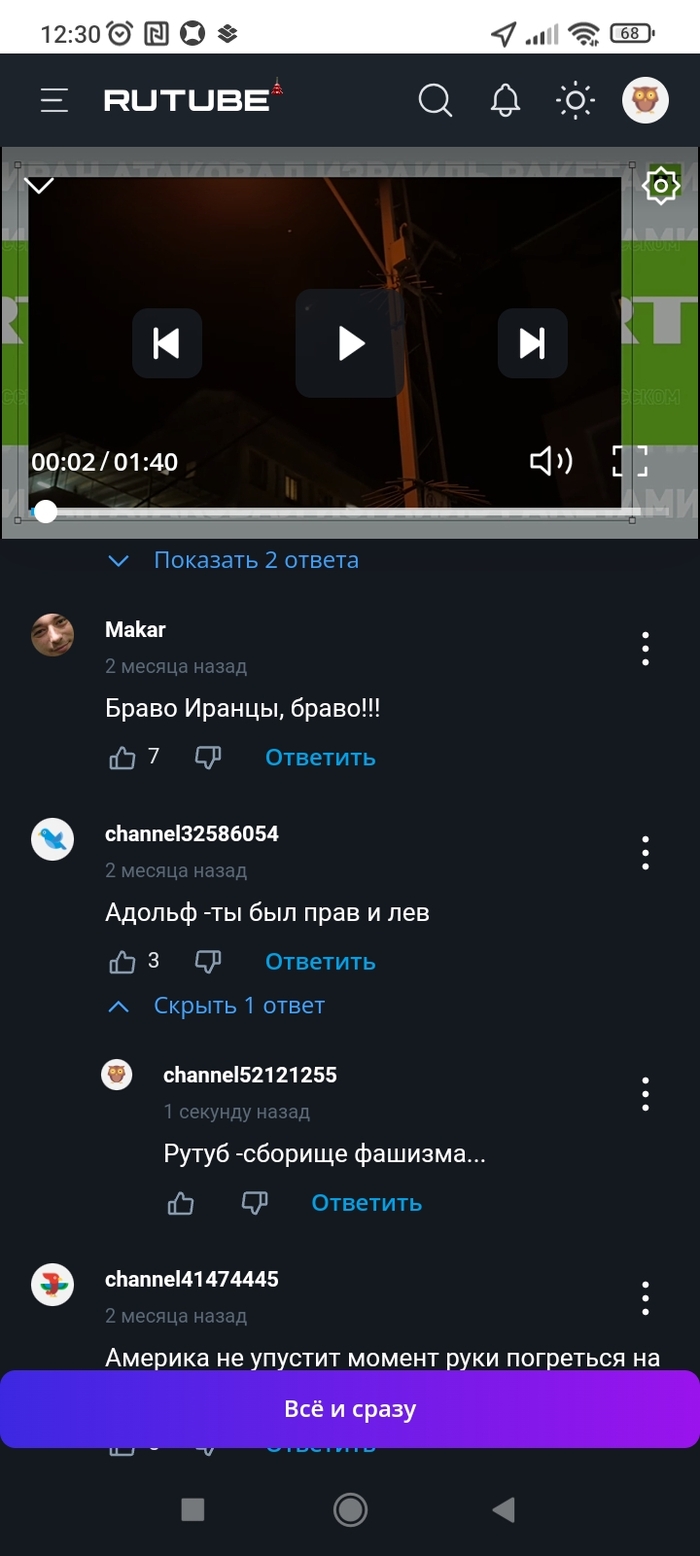Open the notifications bell
This screenshot has width=700, height=1556.
(506, 100)
